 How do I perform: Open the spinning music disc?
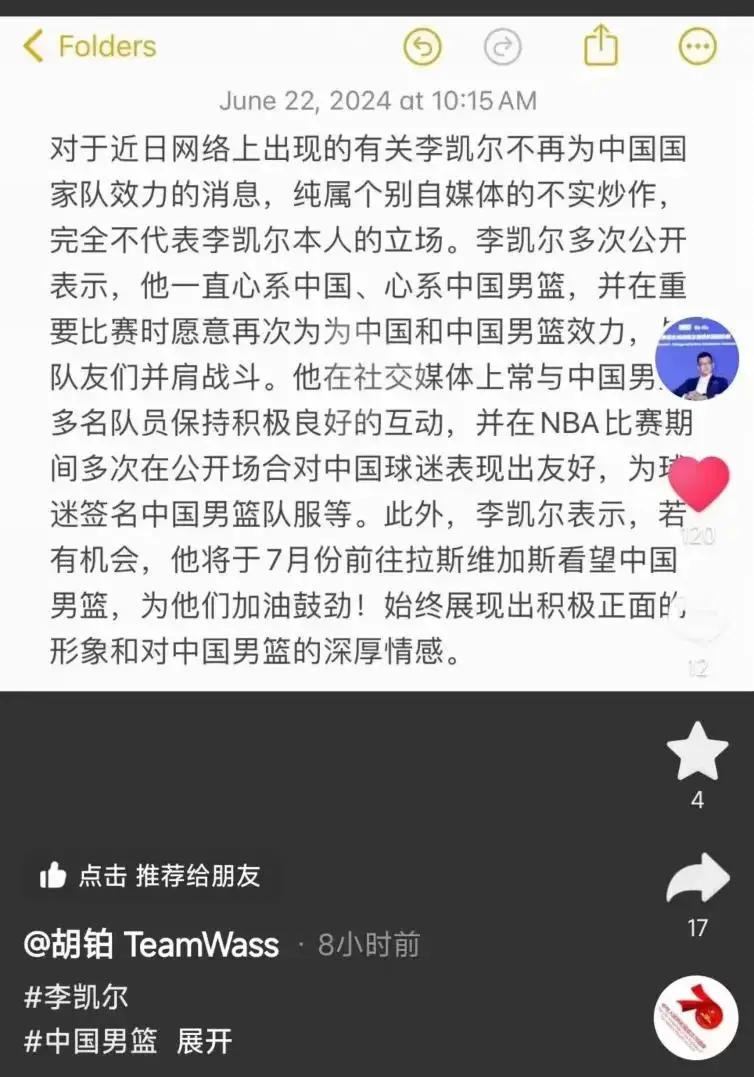point(696,1018)
